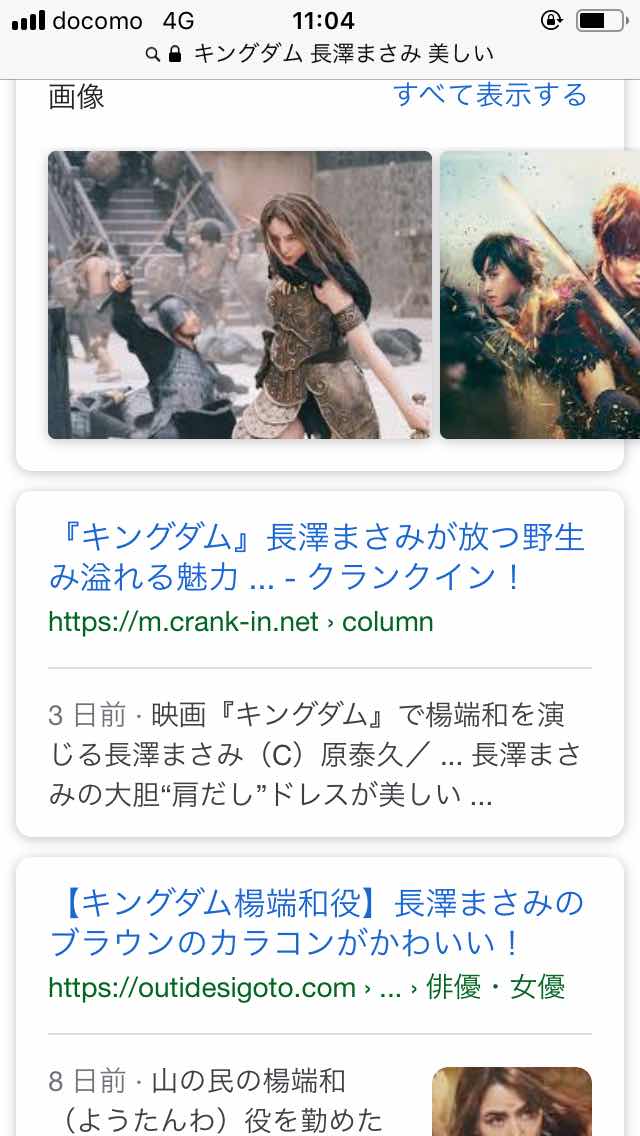
Task: Open すべて表示する link for images
Action: point(489,96)
